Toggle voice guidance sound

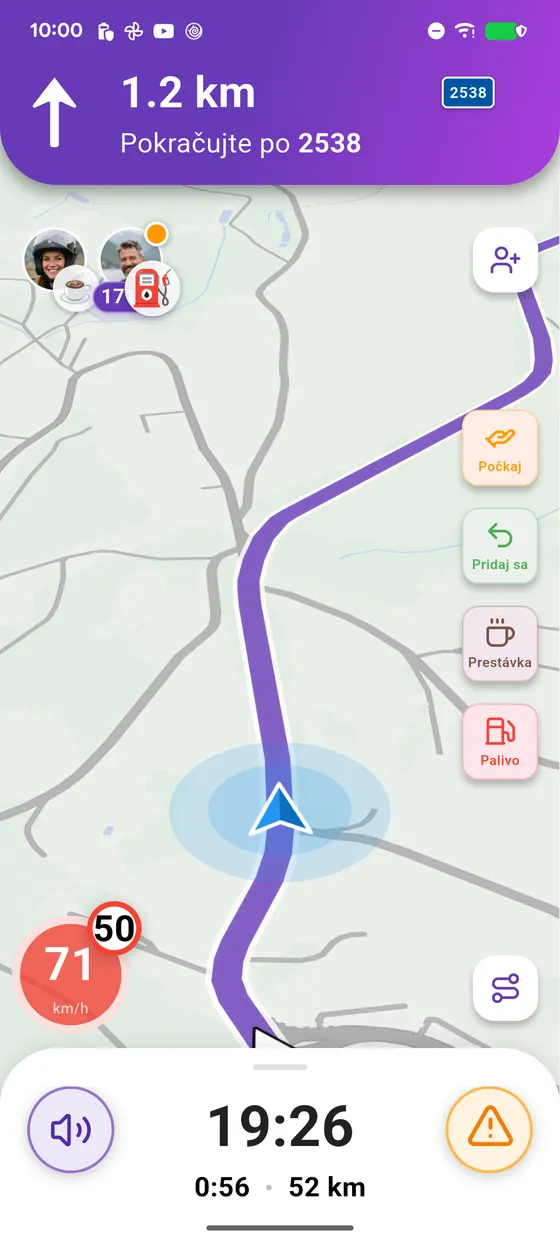point(71,1130)
